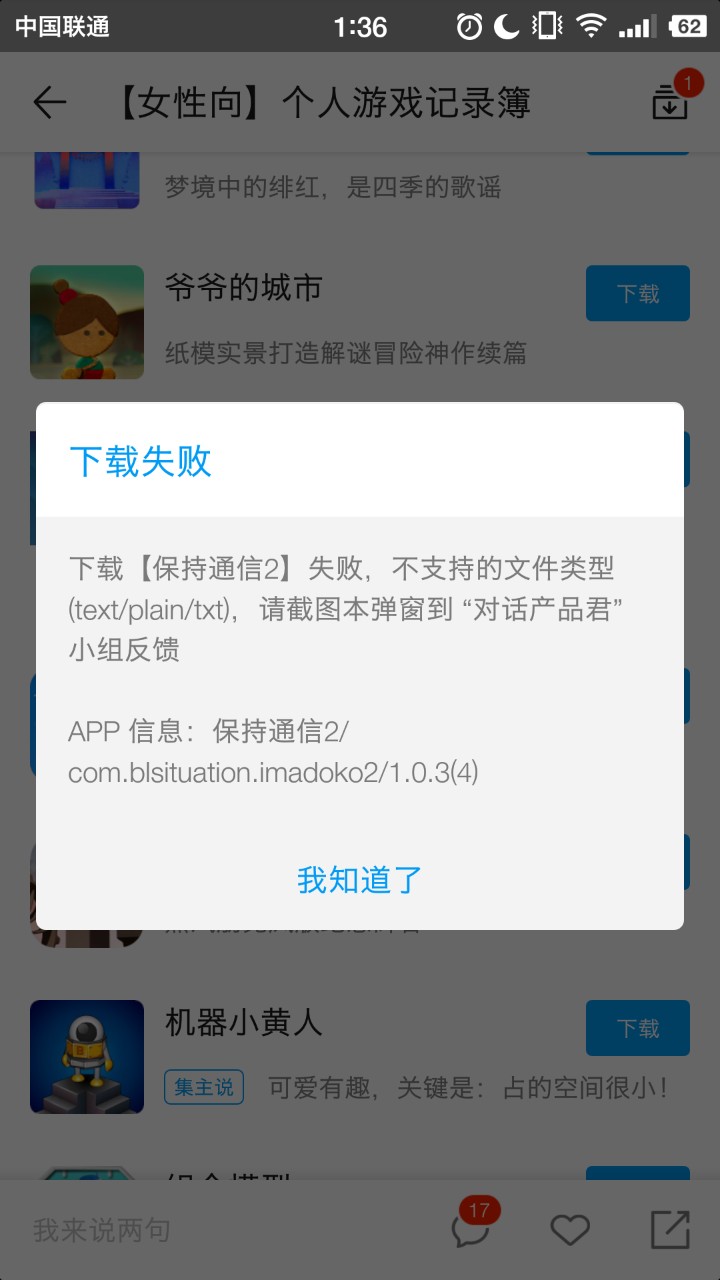Download 机器小黄人
Viewport: 720px width, 1280px height.
pyautogui.click(x=638, y=1028)
